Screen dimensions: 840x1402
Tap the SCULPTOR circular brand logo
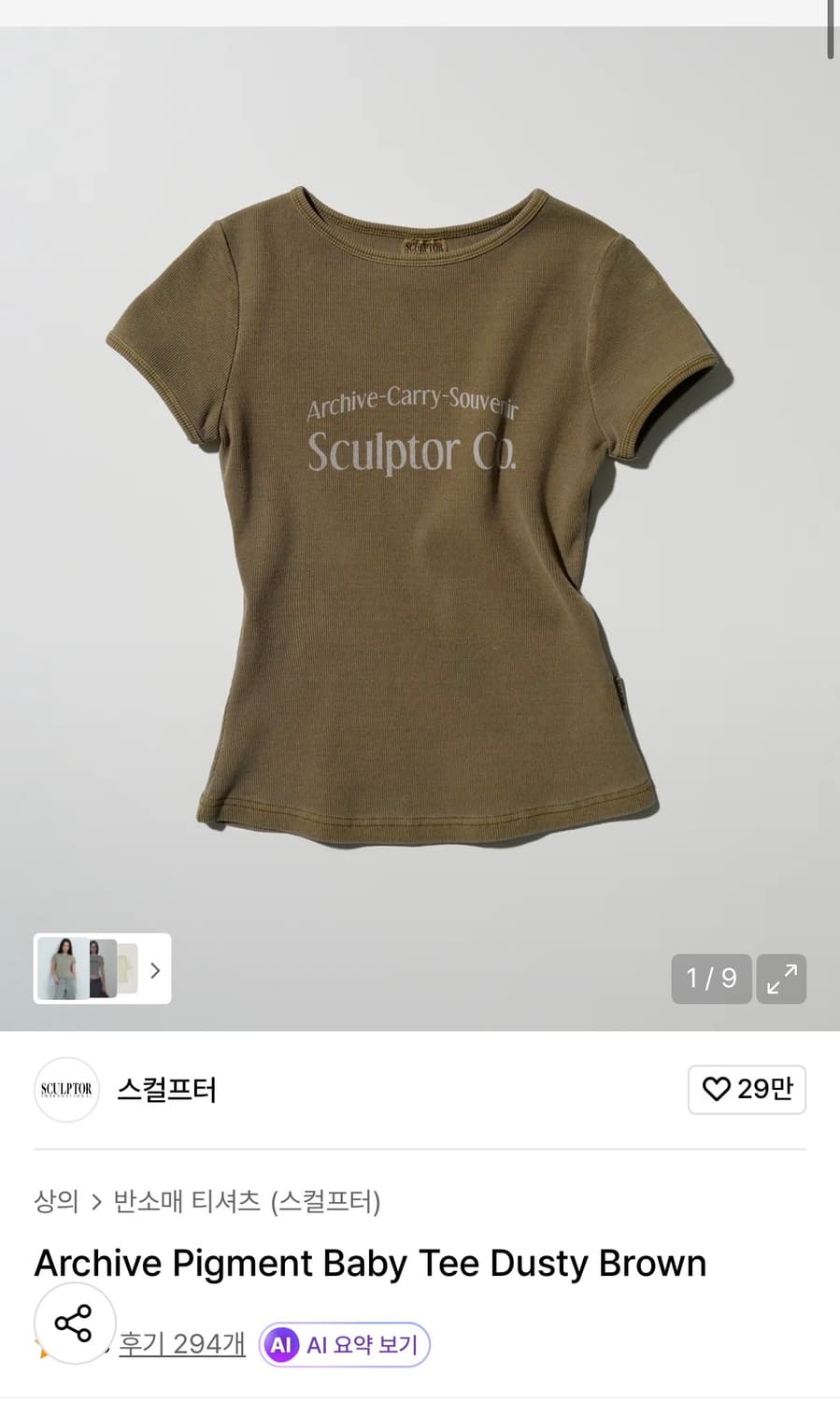pos(66,1090)
